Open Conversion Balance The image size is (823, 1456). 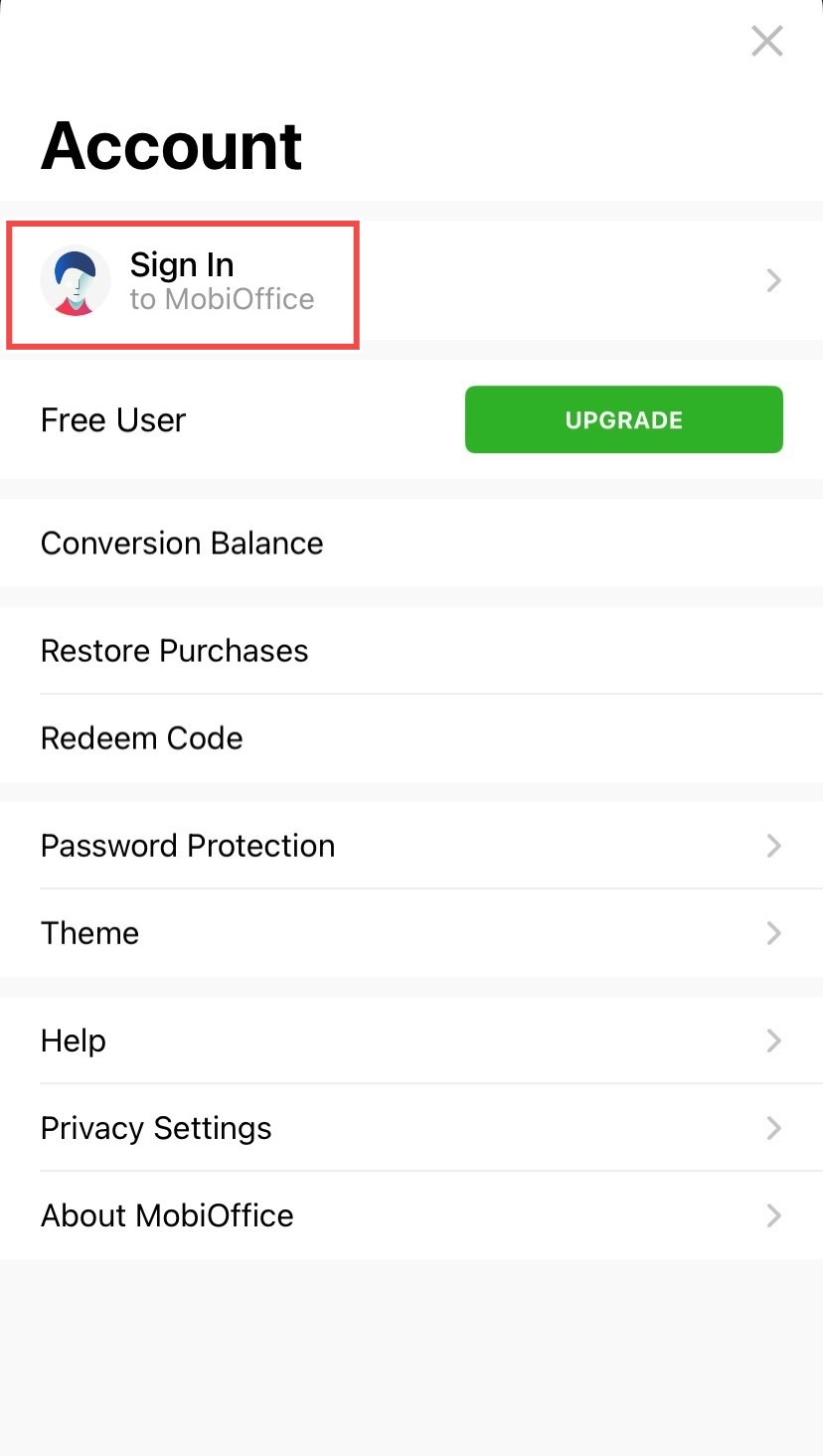coord(182,543)
